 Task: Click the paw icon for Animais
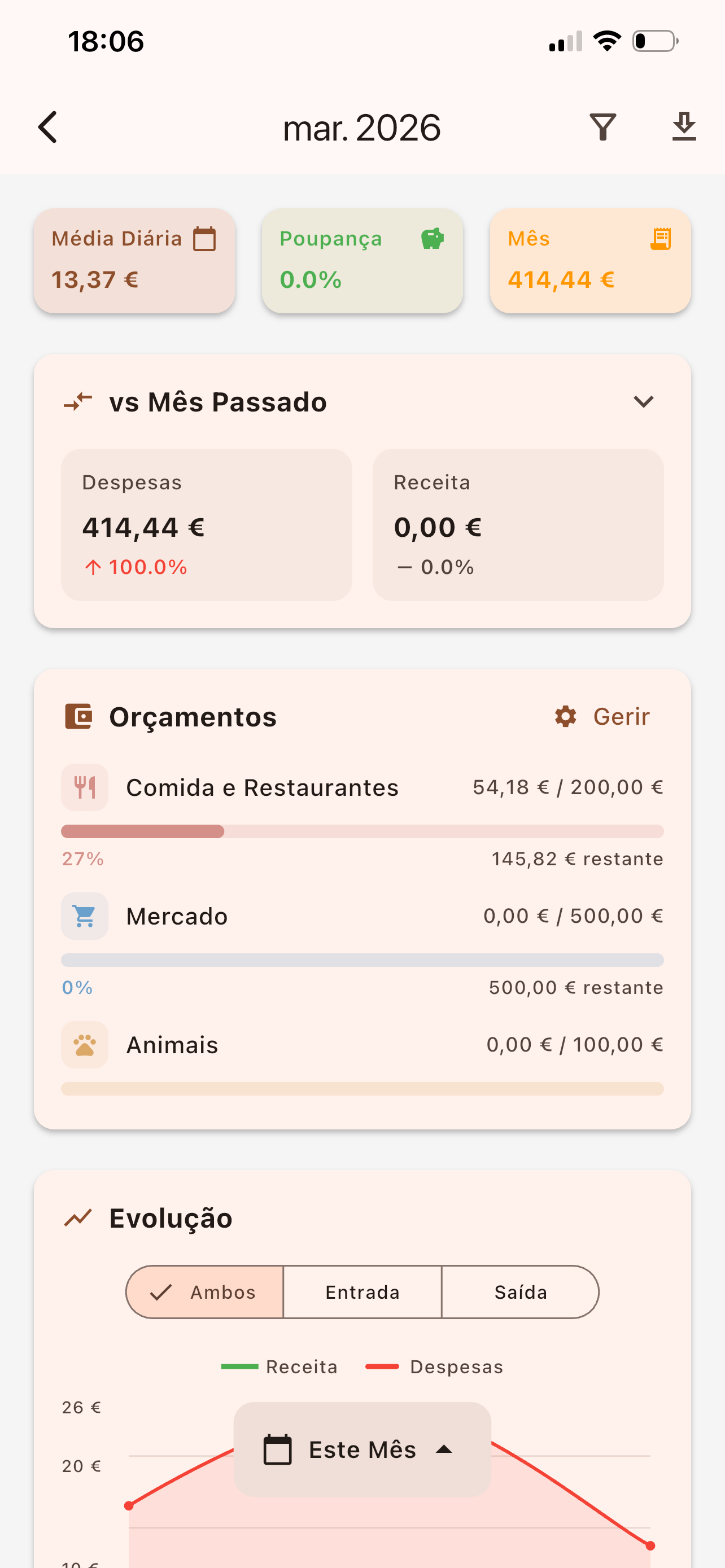point(85,1045)
